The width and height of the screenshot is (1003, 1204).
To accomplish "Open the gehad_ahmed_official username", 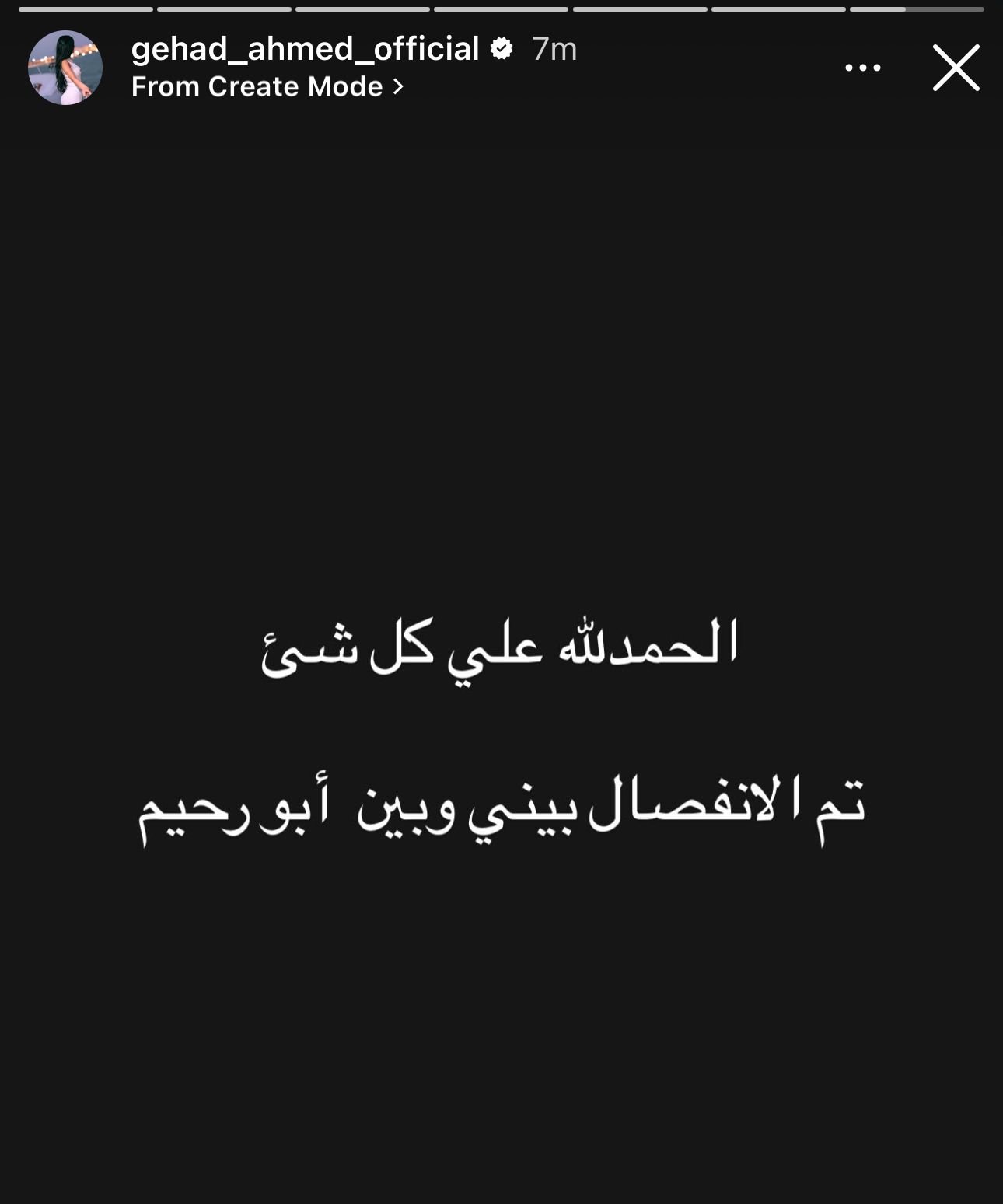I will (x=305, y=49).
